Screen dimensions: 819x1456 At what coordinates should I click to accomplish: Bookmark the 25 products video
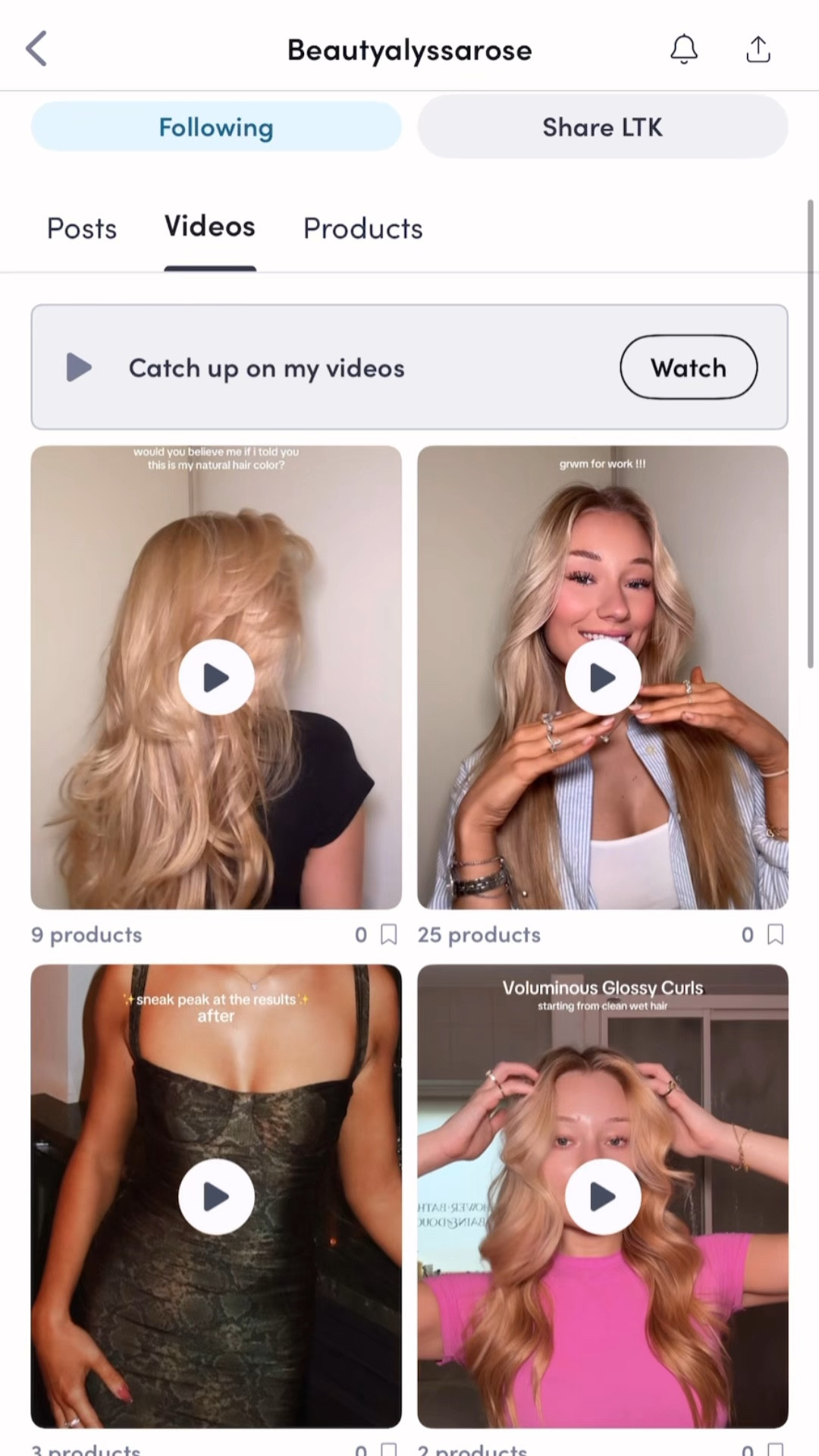pyautogui.click(x=775, y=934)
